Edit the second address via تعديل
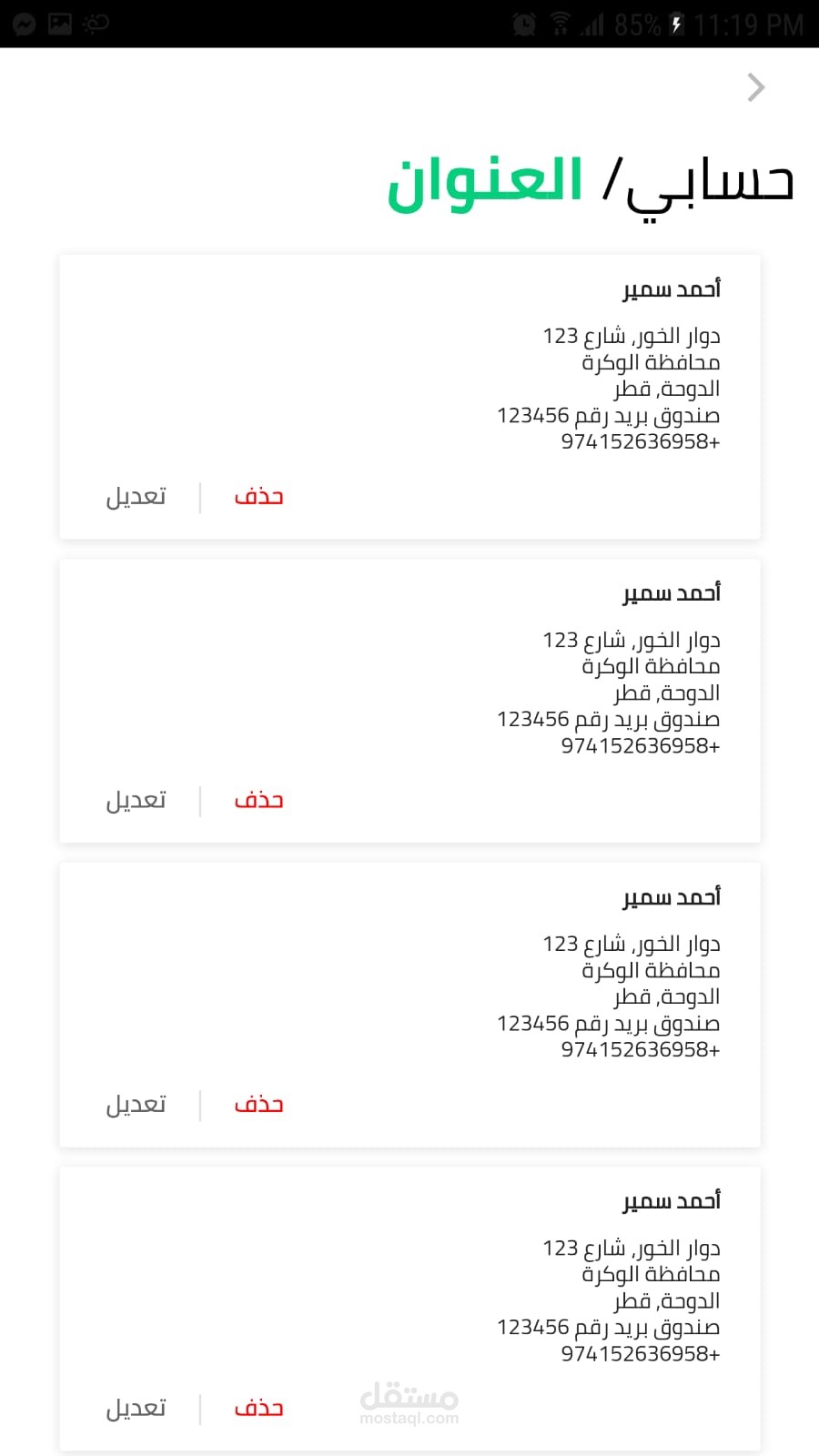This screenshot has width=819, height=1456. point(136,801)
